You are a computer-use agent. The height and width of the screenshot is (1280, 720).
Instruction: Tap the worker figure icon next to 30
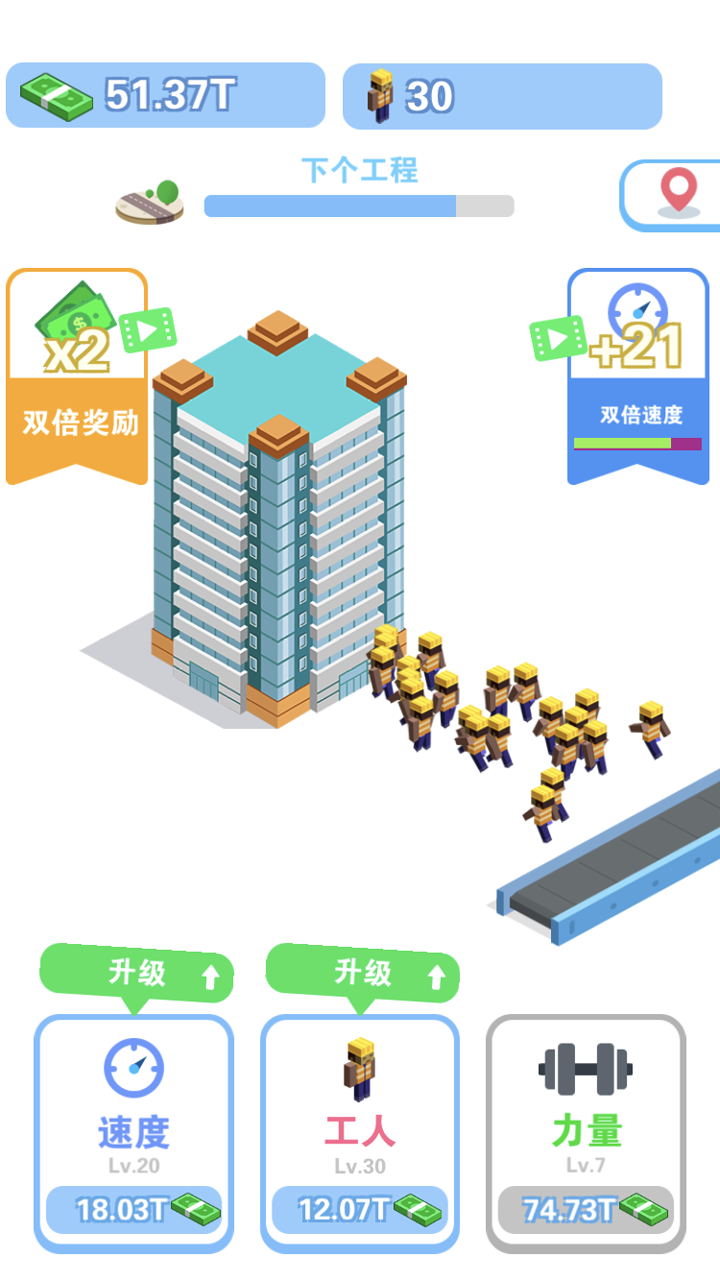click(380, 95)
